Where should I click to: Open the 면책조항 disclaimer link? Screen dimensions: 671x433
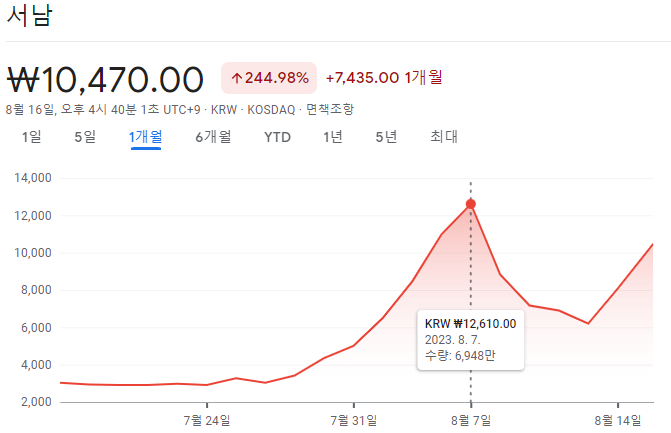330,110
